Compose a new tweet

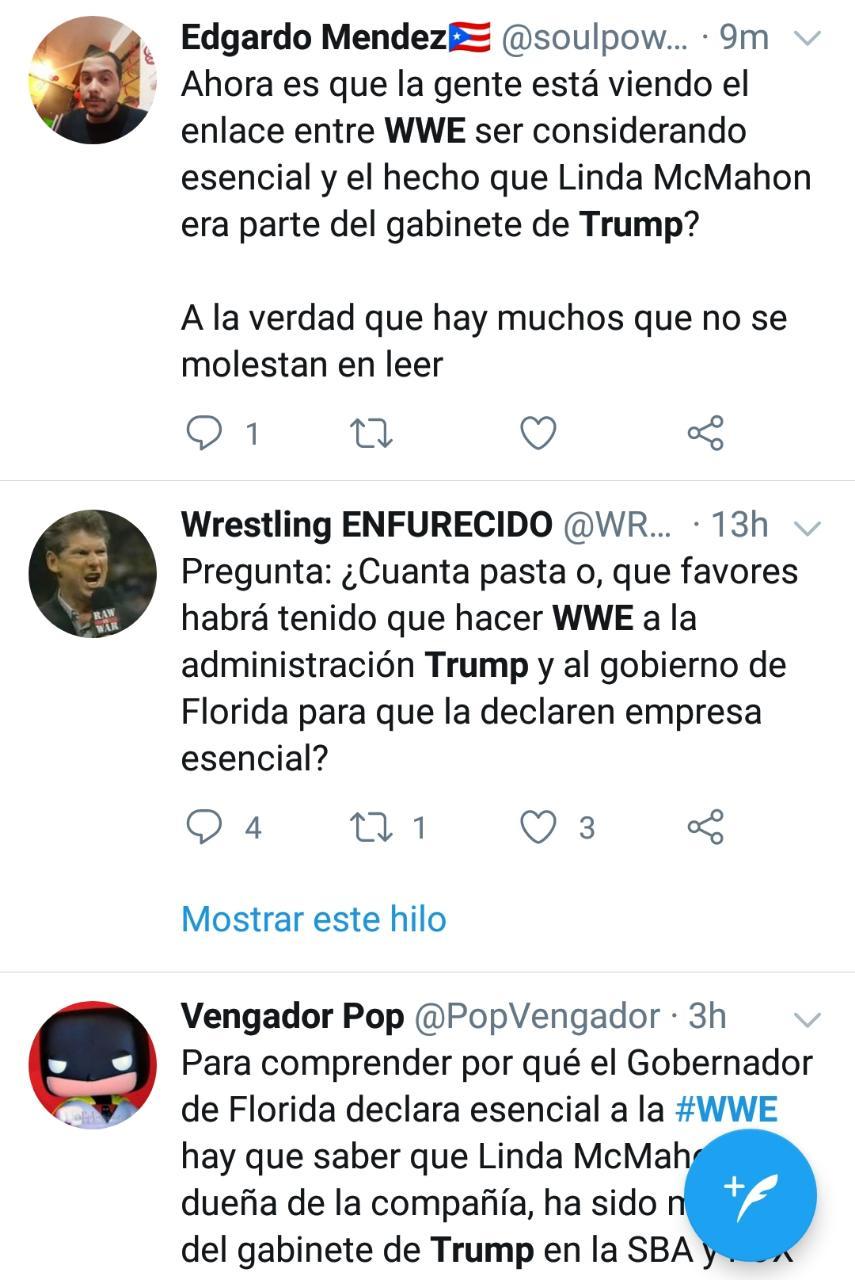(x=752, y=1195)
